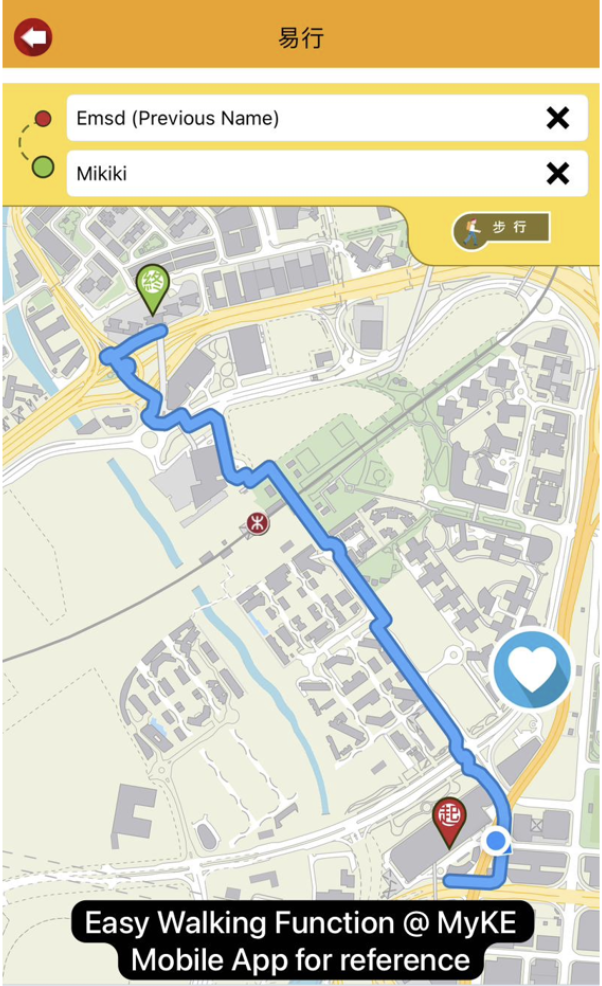Go back using the red arrow
602x986 pixels.
pos(33,38)
